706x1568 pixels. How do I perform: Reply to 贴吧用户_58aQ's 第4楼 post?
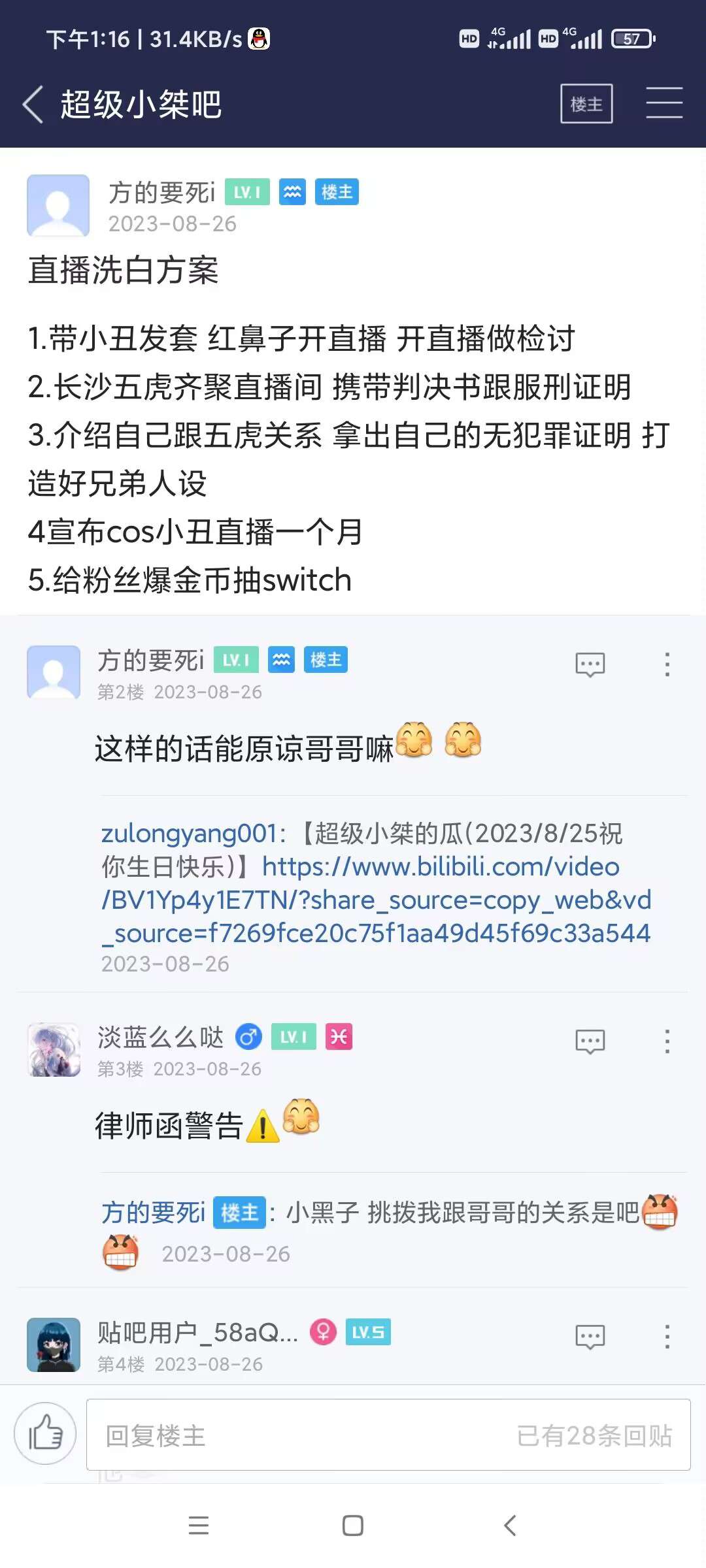[590, 1337]
